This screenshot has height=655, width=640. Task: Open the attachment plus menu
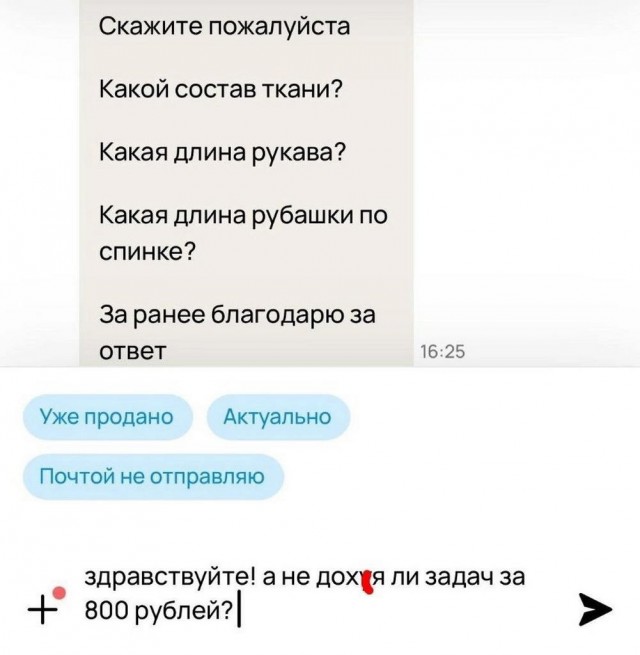coord(40,609)
